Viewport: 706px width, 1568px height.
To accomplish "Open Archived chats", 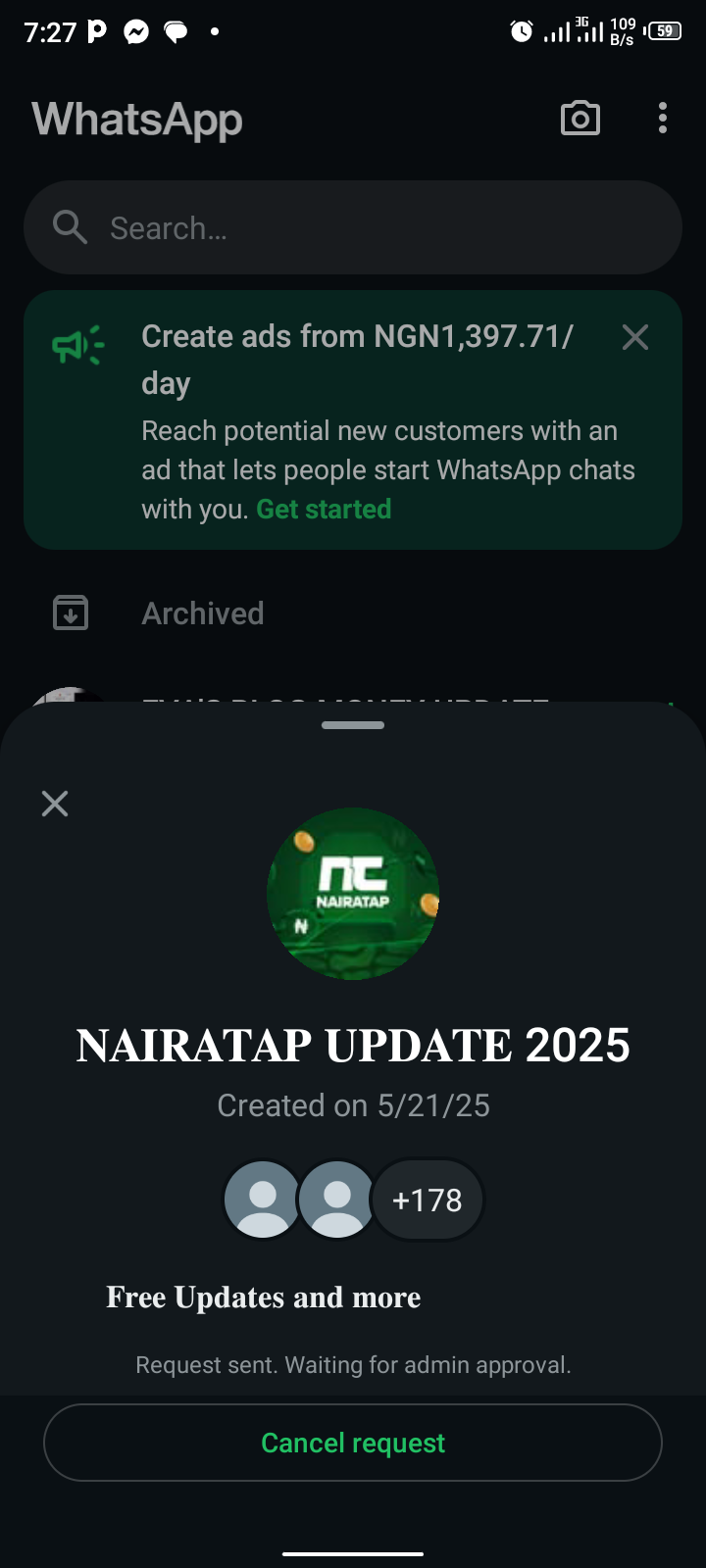I will tap(203, 613).
